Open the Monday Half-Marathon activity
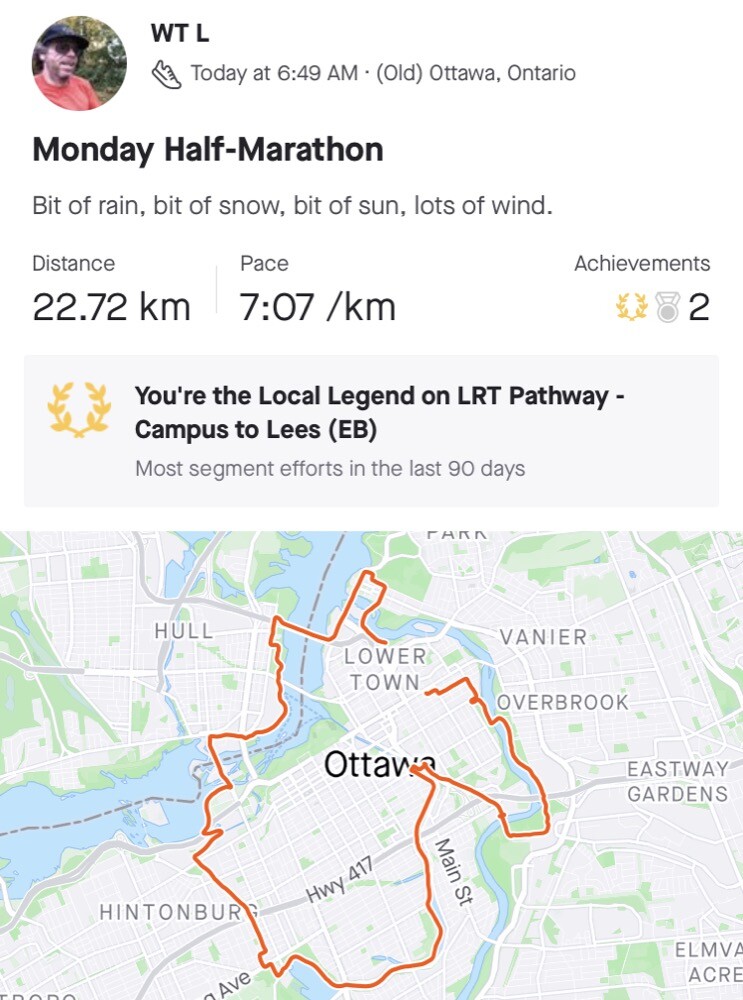Image resolution: width=743 pixels, height=1000 pixels. click(x=208, y=150)
